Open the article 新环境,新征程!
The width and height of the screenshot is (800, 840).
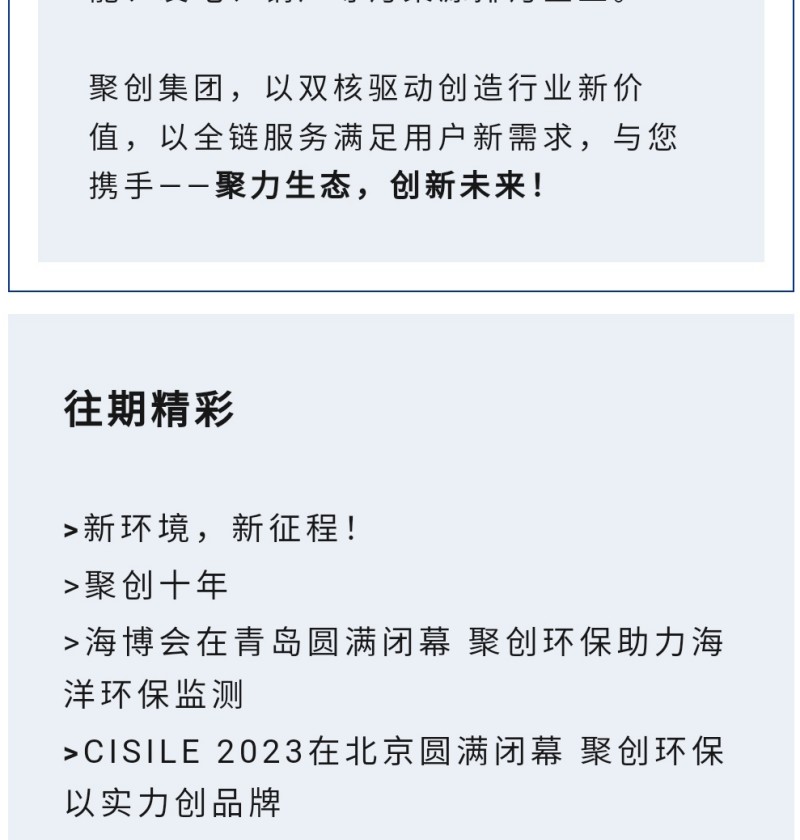(x=212, y=529)
